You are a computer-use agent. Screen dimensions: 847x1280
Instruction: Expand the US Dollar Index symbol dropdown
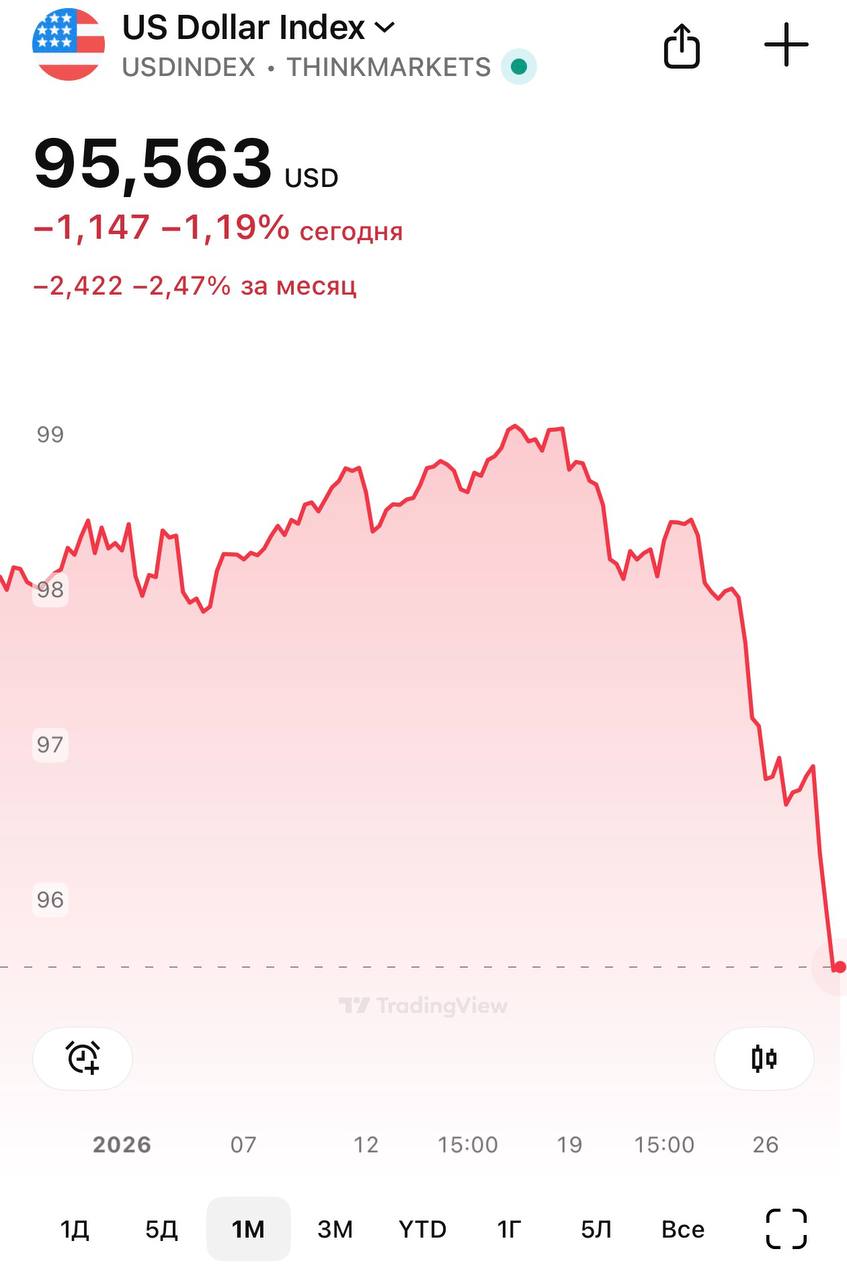click(385, 27)
